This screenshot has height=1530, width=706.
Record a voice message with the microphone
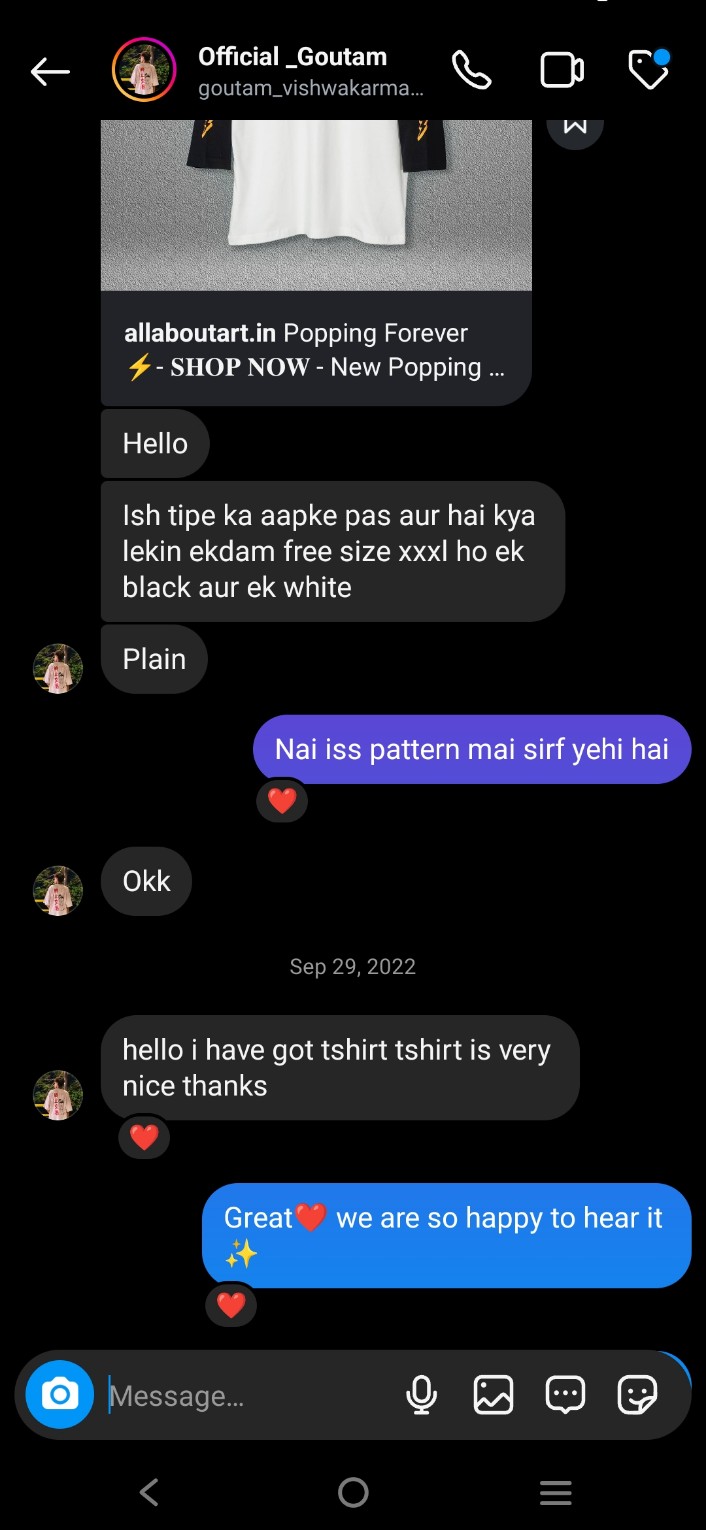[x=422, y=1395]
